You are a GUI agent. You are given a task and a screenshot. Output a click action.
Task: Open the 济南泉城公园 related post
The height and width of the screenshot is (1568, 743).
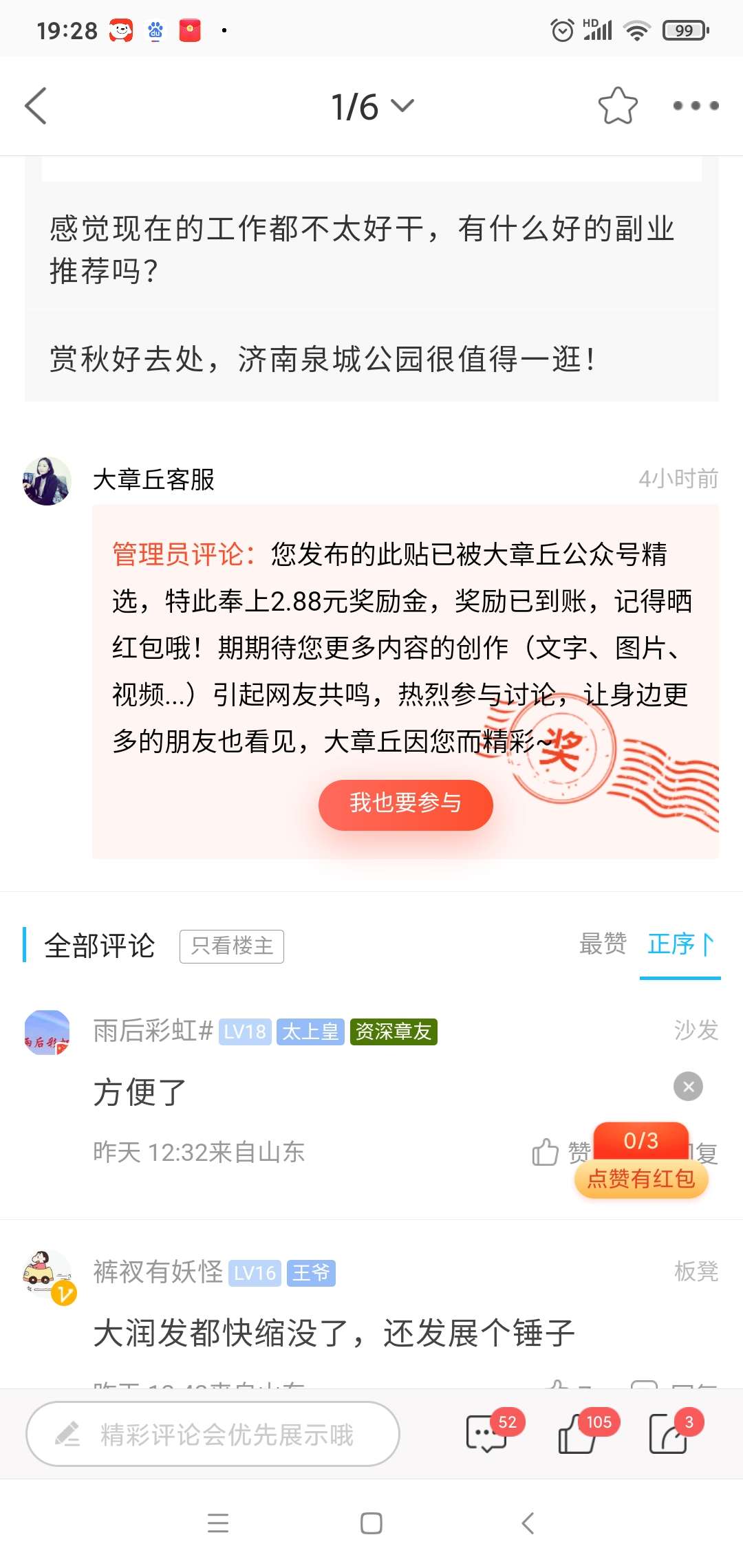pyautogui.click(x=322, y=359)
